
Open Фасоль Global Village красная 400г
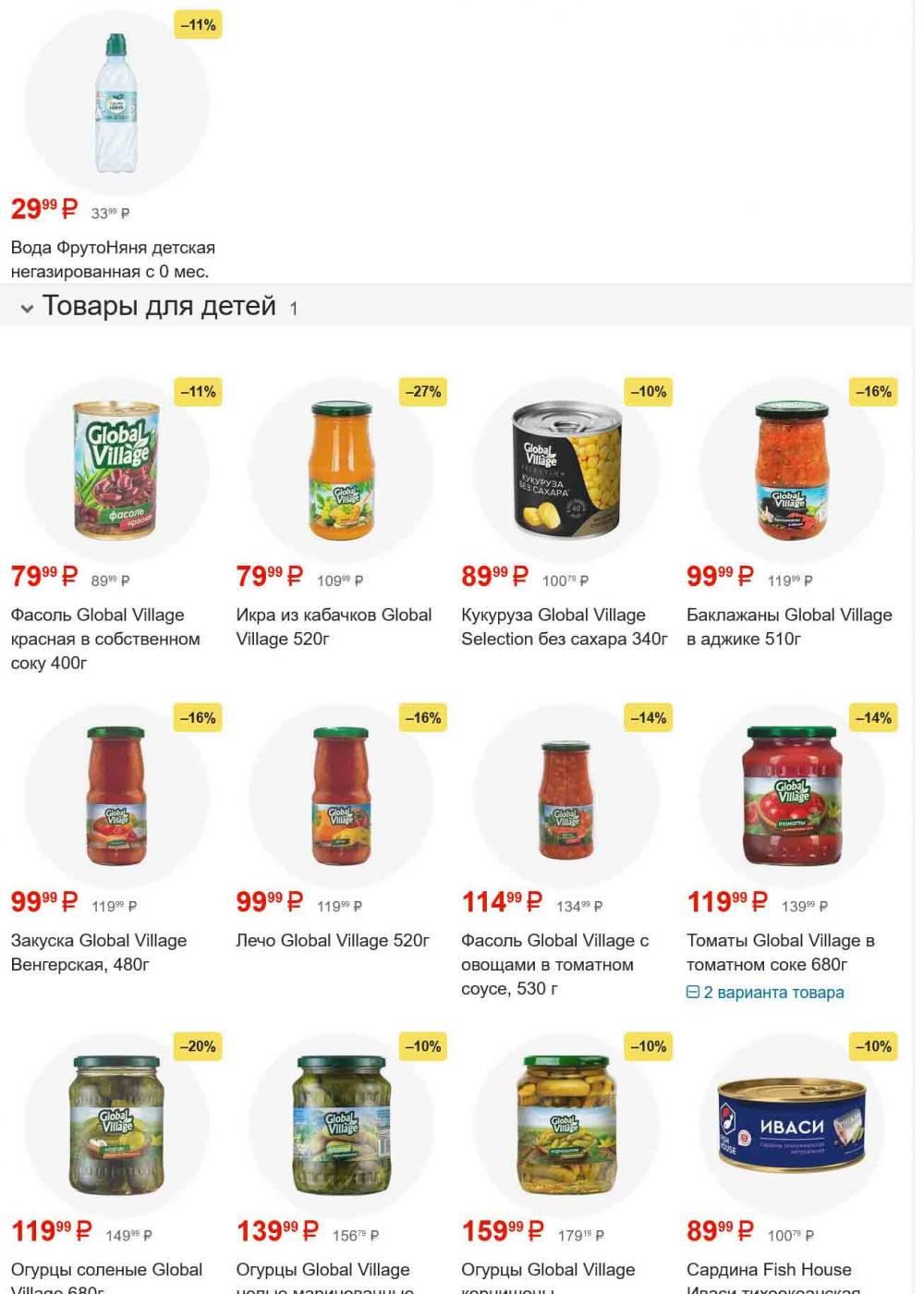click(105, 638)
